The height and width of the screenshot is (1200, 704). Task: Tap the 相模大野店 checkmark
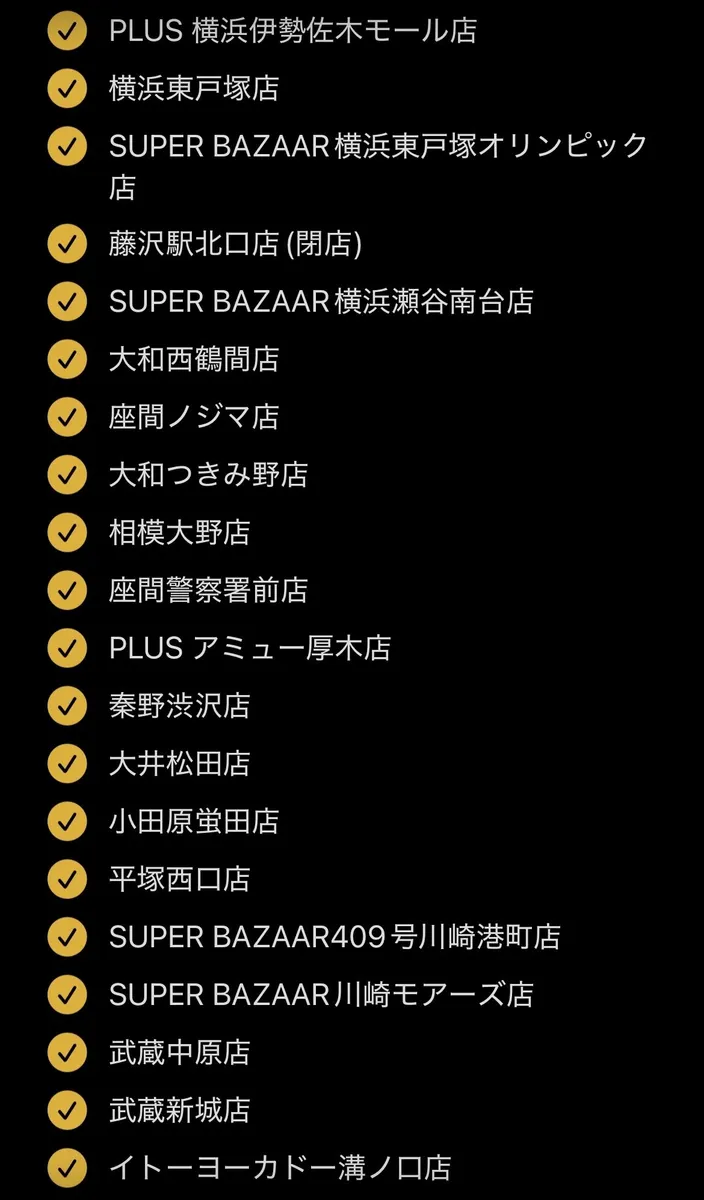(67, 532)
